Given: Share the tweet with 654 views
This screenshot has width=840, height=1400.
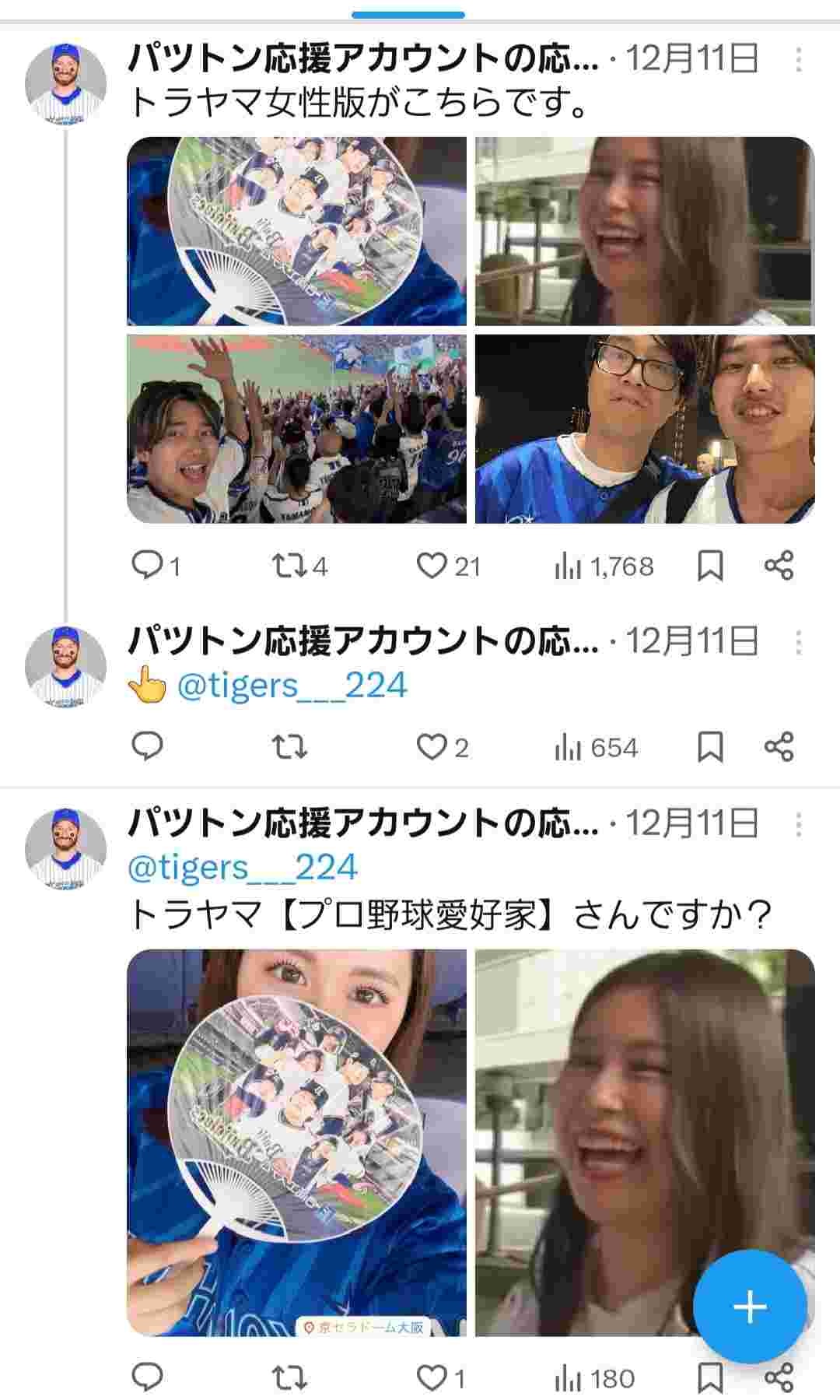Looking at the screenshot, I should click(x=779, y=747).
